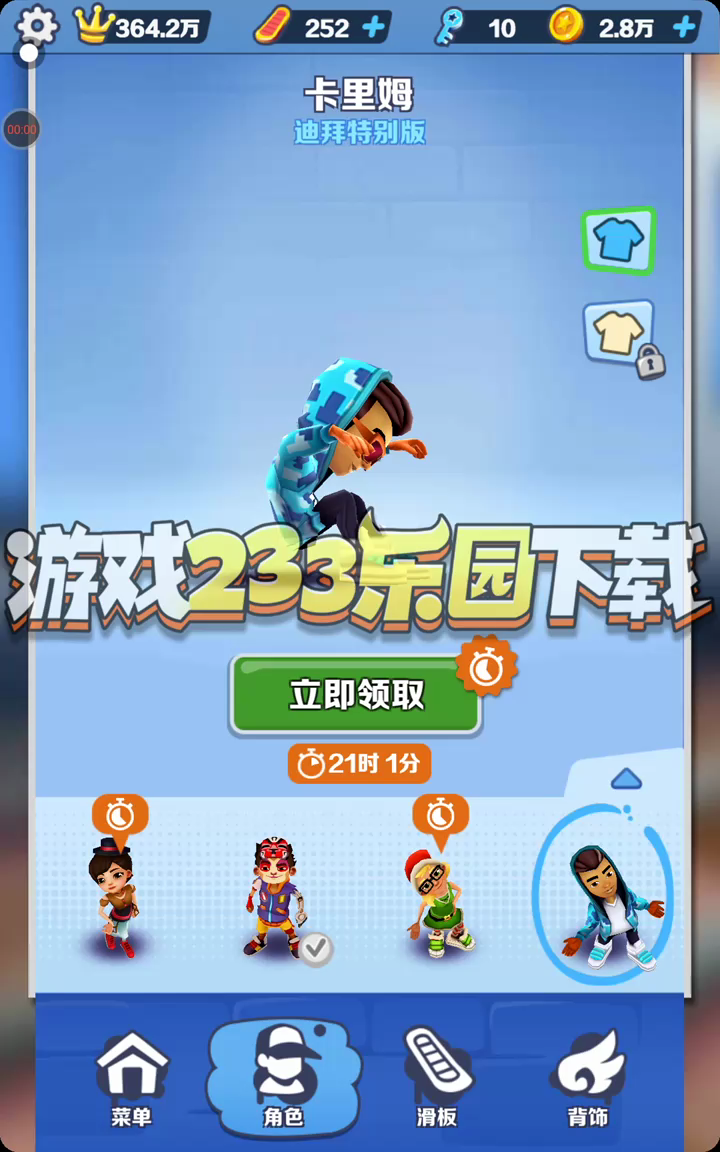Screen dimensions: 720x1152
Task: Add more hoverboards with the plus
Action: pyautogui.click(x=373, y=28)
